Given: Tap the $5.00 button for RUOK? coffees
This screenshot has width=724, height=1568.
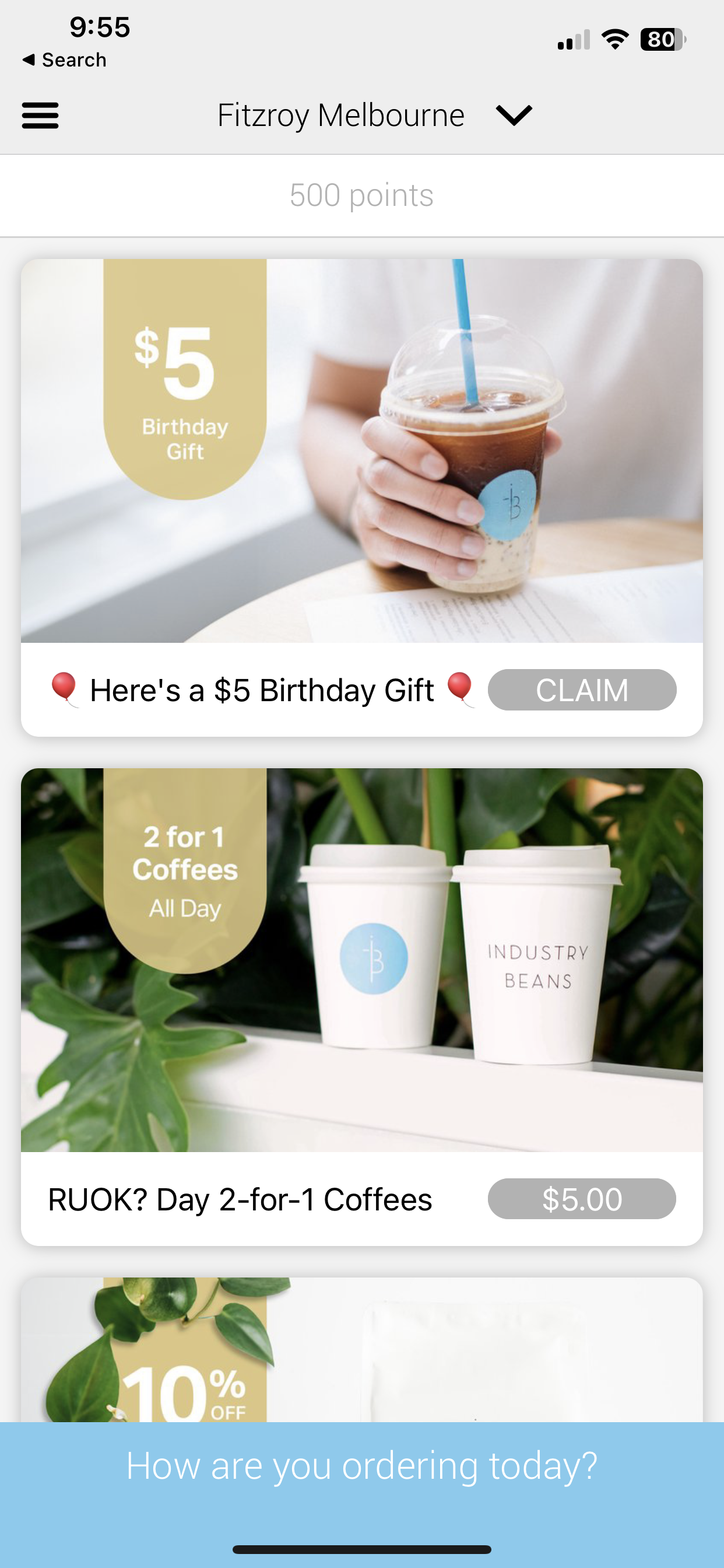Looking at the screenshot, I should 582,1199.
